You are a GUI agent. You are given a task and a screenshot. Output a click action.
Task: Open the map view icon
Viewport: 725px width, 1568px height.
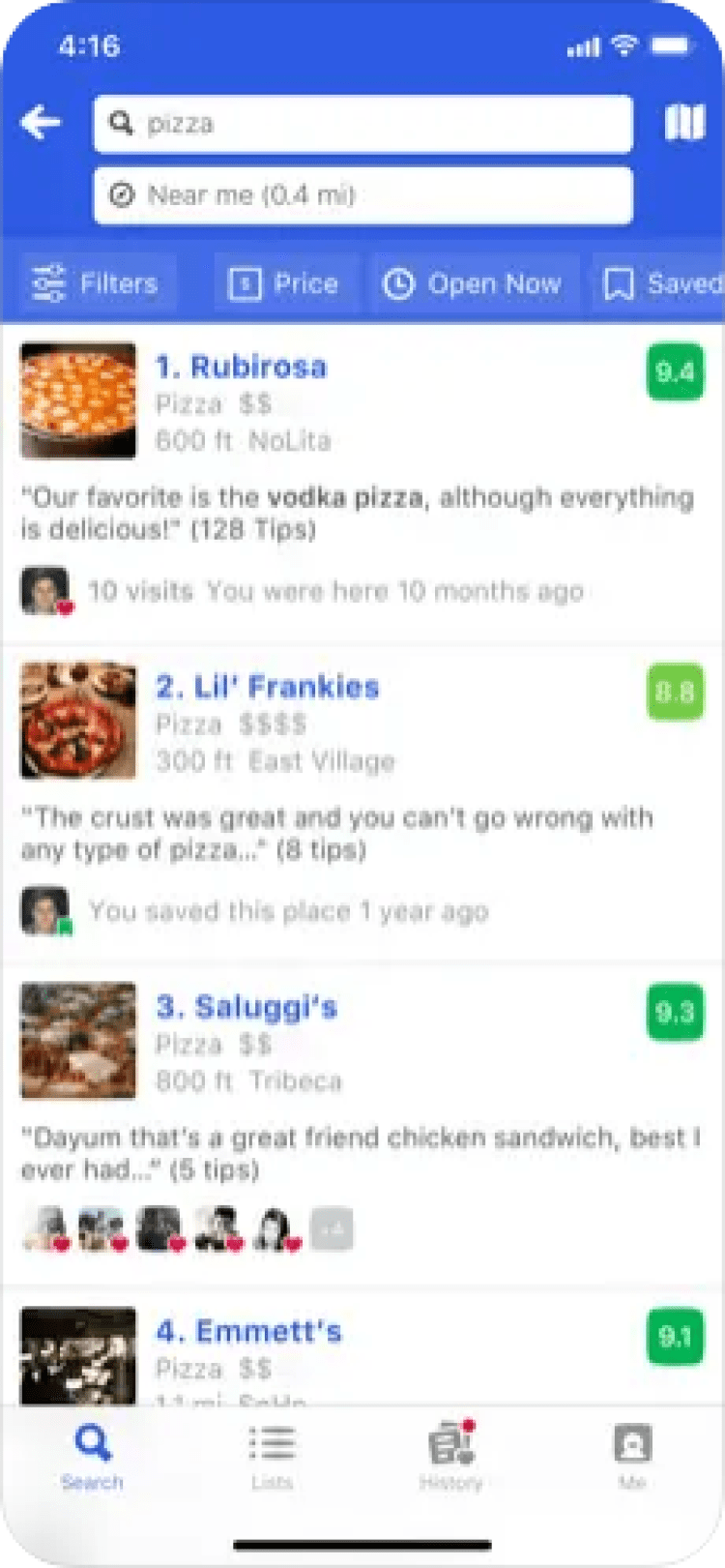point(684,123)
